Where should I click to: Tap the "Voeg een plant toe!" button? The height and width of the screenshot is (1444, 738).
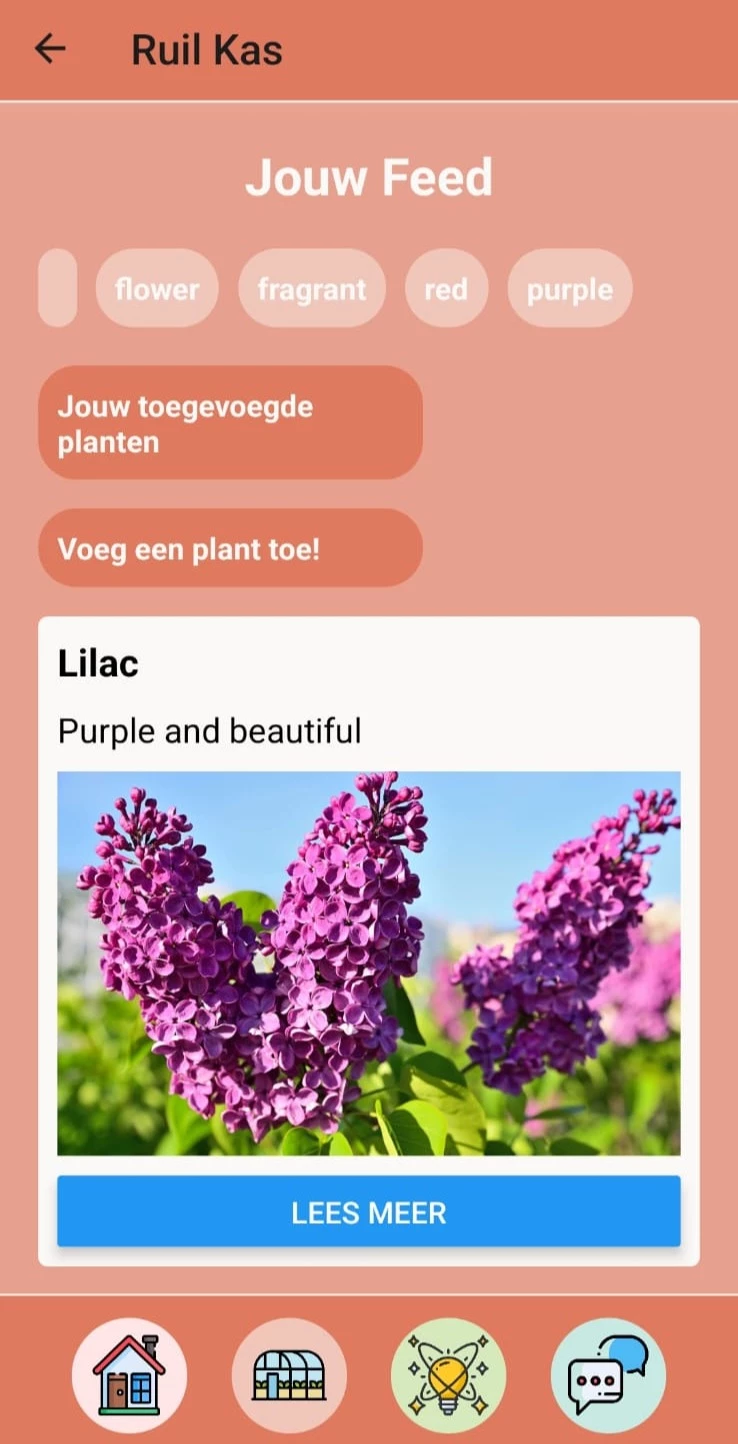(x=230, y=547)
